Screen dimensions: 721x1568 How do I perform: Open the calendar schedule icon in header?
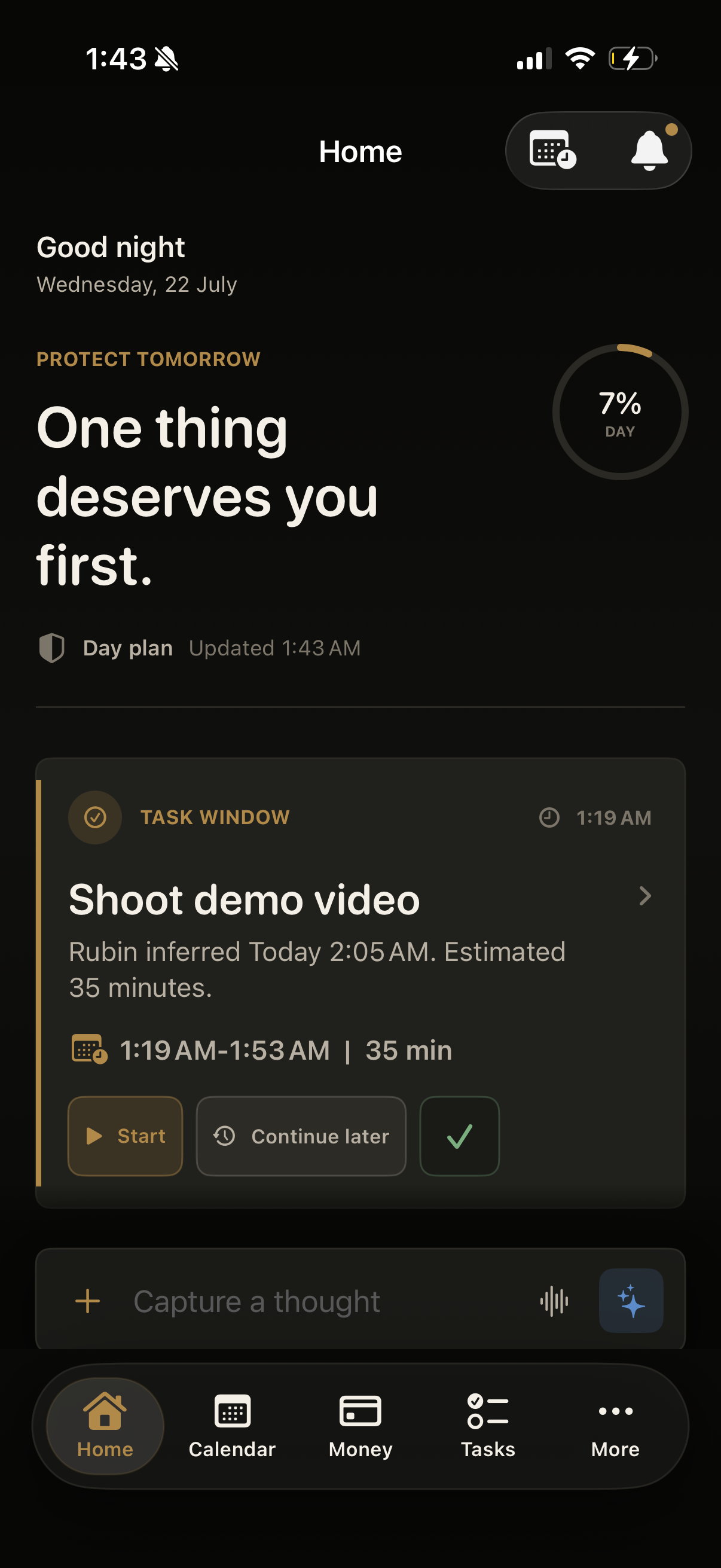552,150
